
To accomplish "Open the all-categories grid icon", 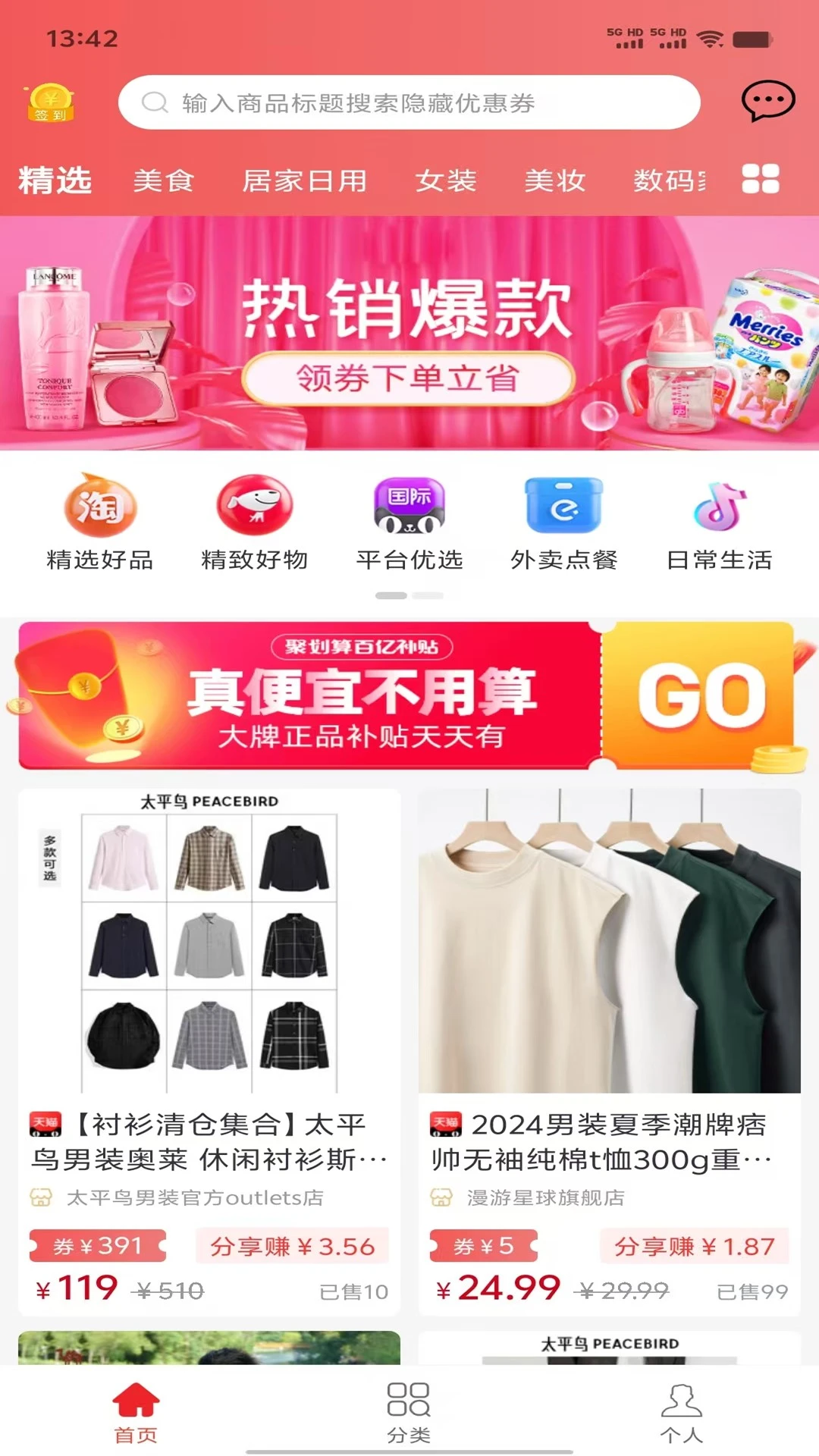I will [761, 179].
